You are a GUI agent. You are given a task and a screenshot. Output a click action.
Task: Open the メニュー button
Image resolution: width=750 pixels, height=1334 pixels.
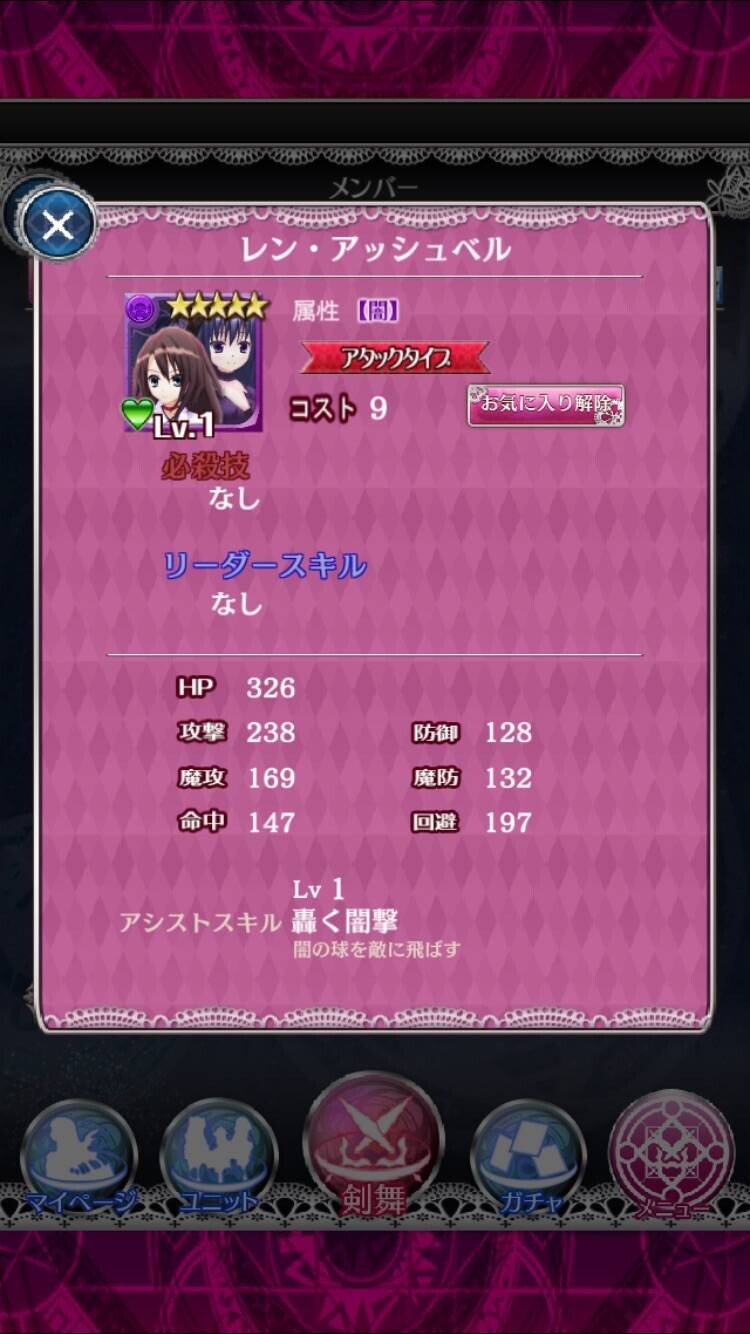[672, 1157]
